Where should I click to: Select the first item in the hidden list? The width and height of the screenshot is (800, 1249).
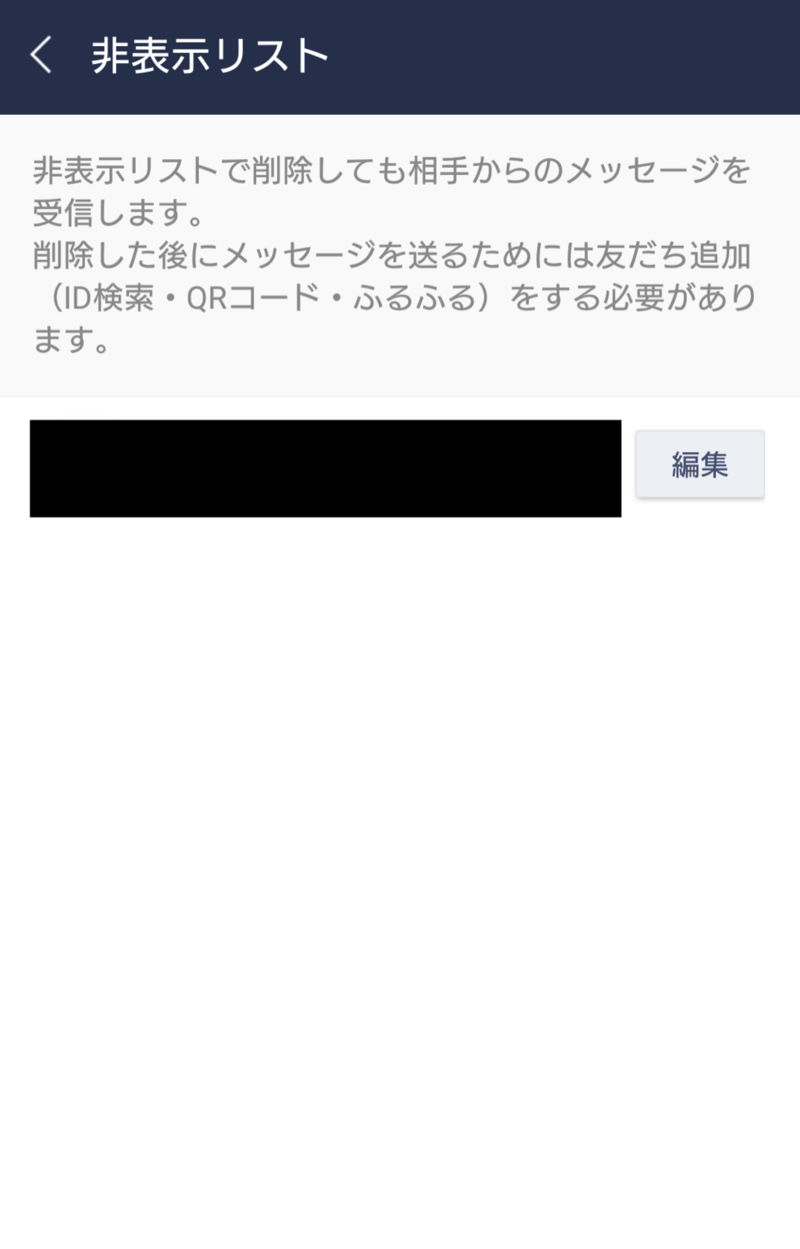pos(325,467)
